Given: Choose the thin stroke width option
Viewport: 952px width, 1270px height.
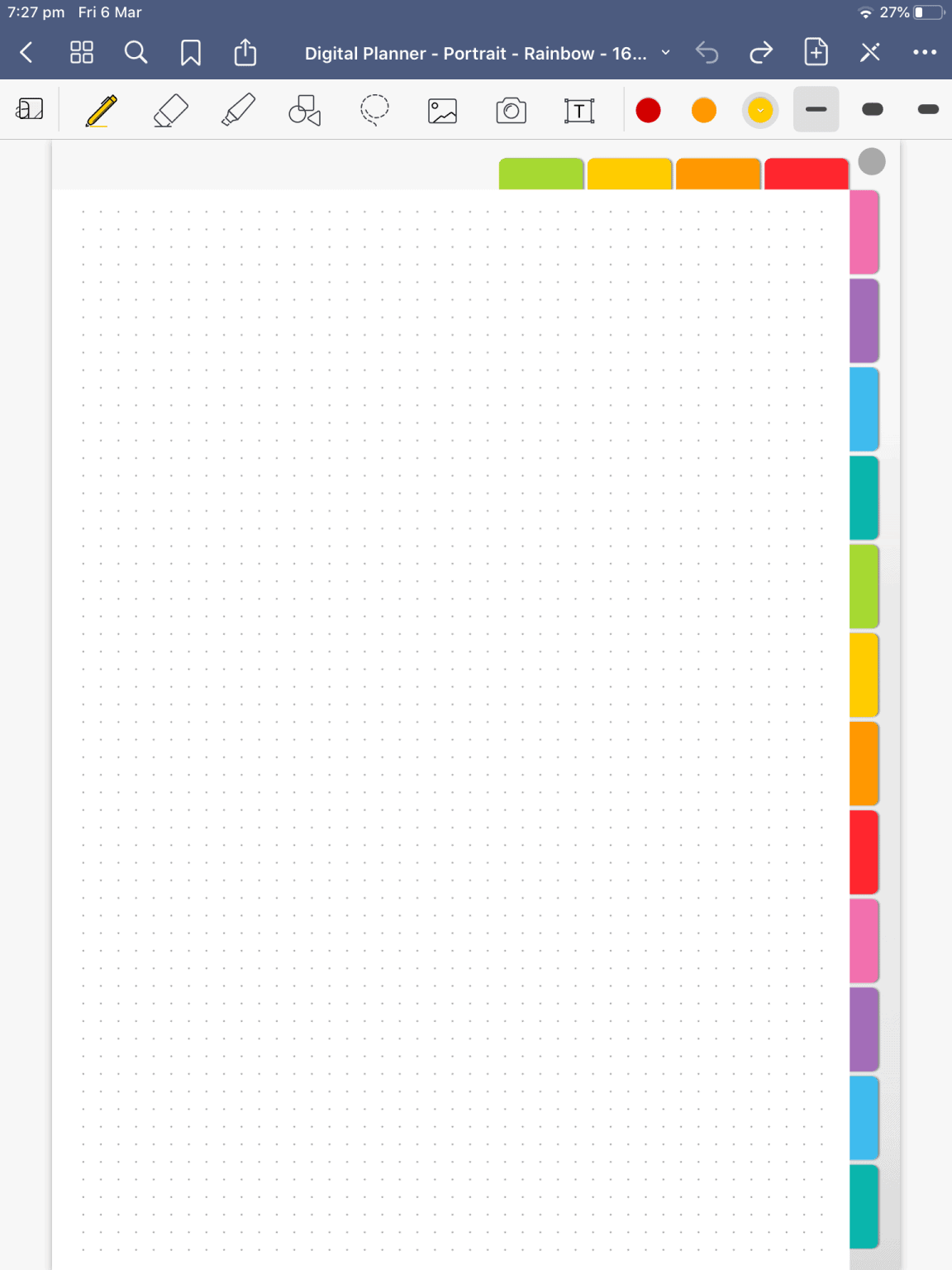Looking at the screenshot, I should 815,108.
